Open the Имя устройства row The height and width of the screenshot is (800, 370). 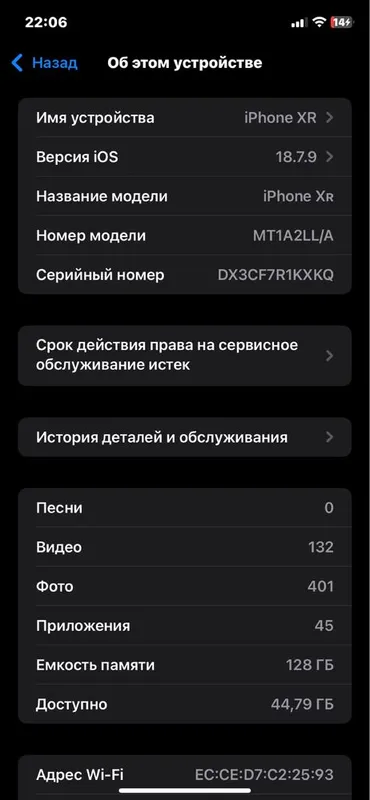tap(185, 118)
